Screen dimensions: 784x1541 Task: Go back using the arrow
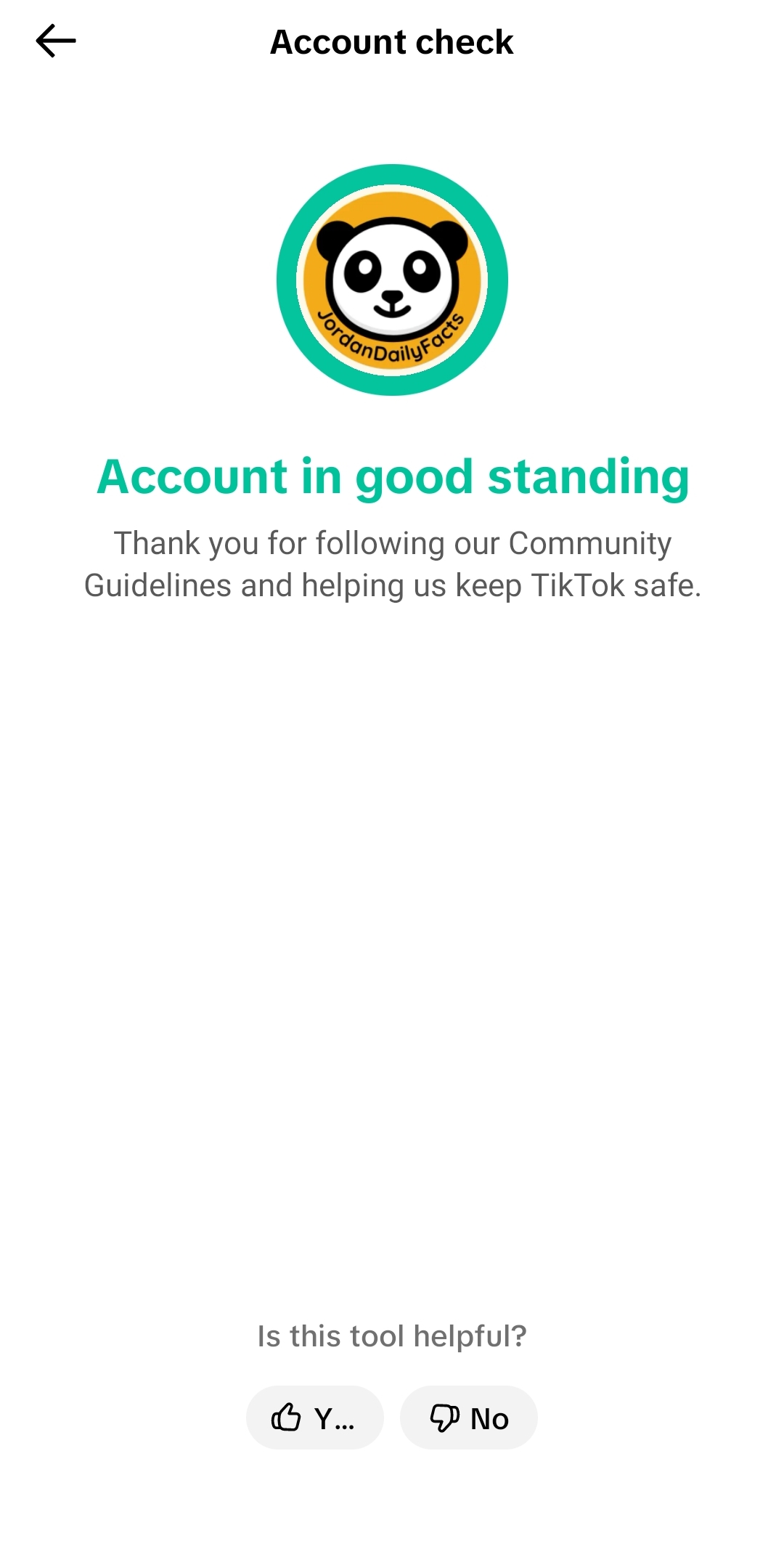tap(56, 41)
